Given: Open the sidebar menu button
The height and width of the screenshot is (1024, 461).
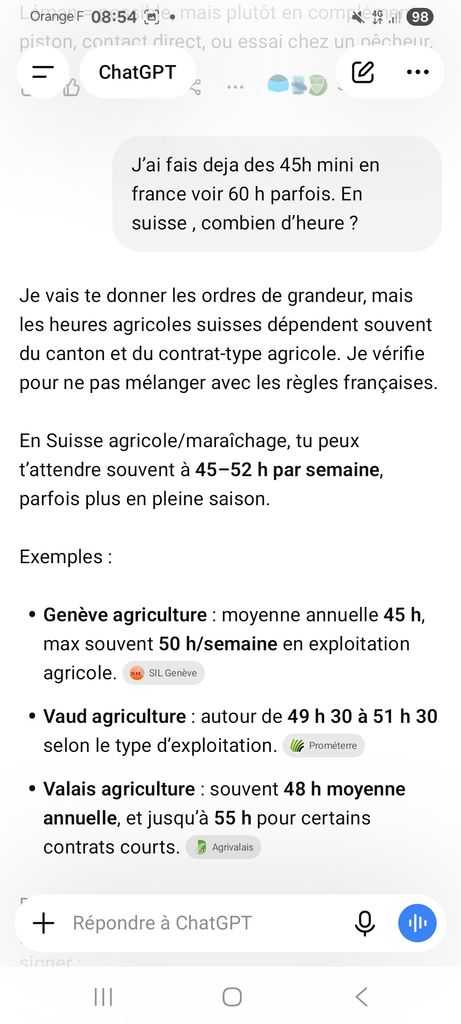Looking at the screenshot, I should coord(42,72).
